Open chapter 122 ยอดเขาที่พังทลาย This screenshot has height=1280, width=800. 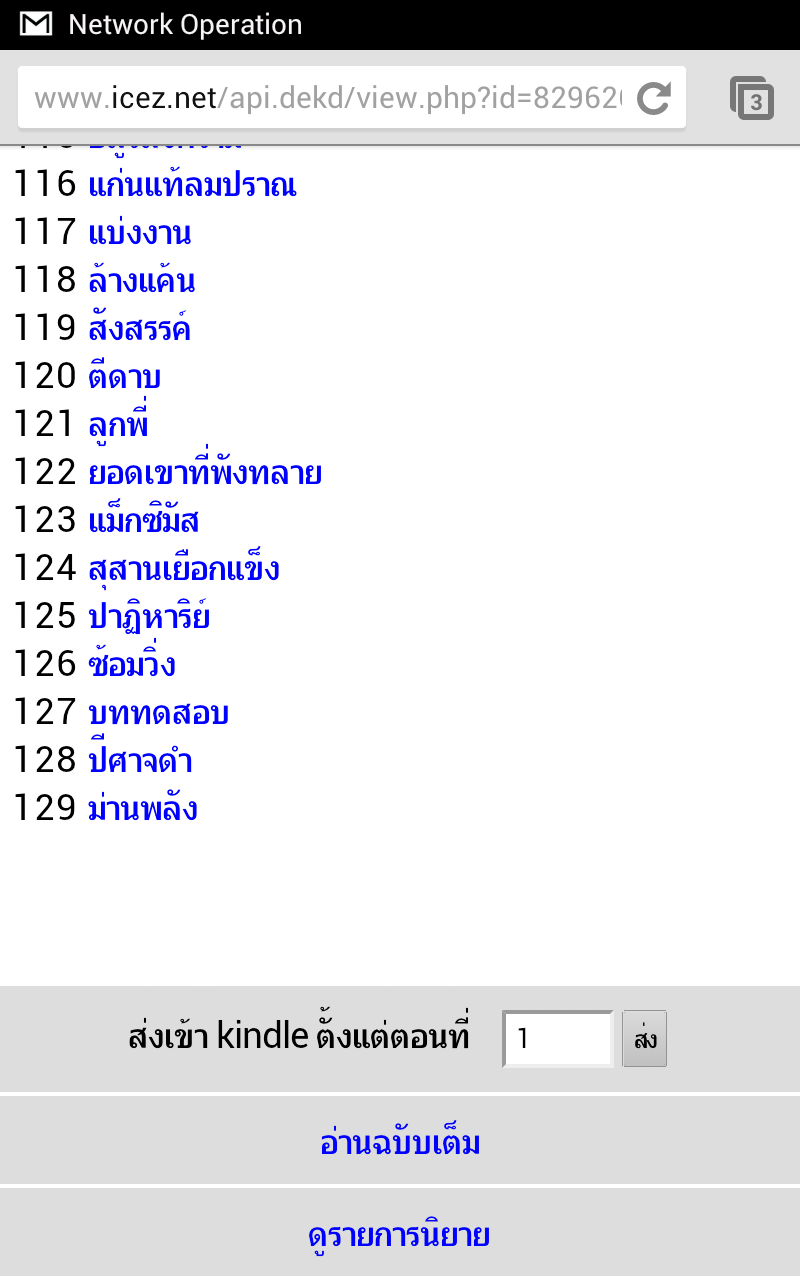(205, 474)
